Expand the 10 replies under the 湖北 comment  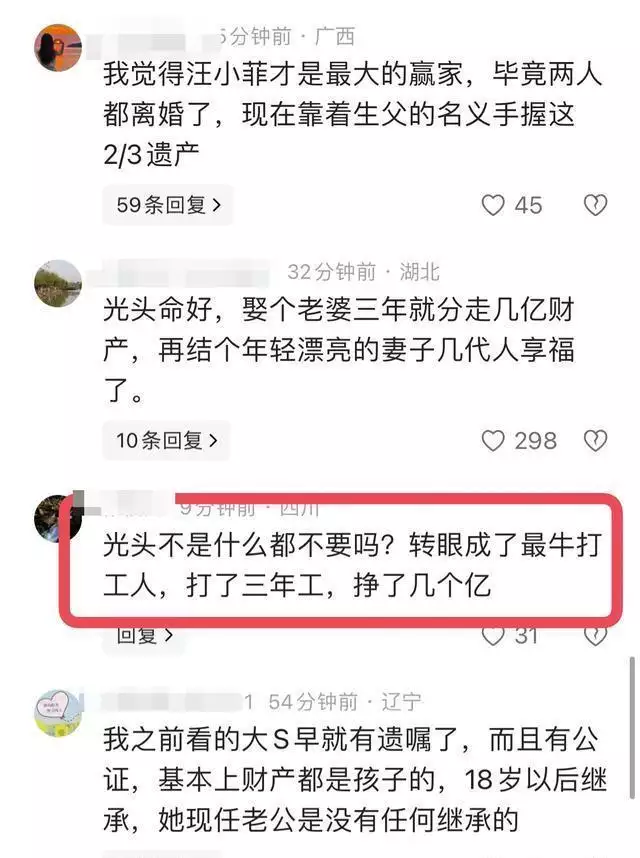coord(165,440)
